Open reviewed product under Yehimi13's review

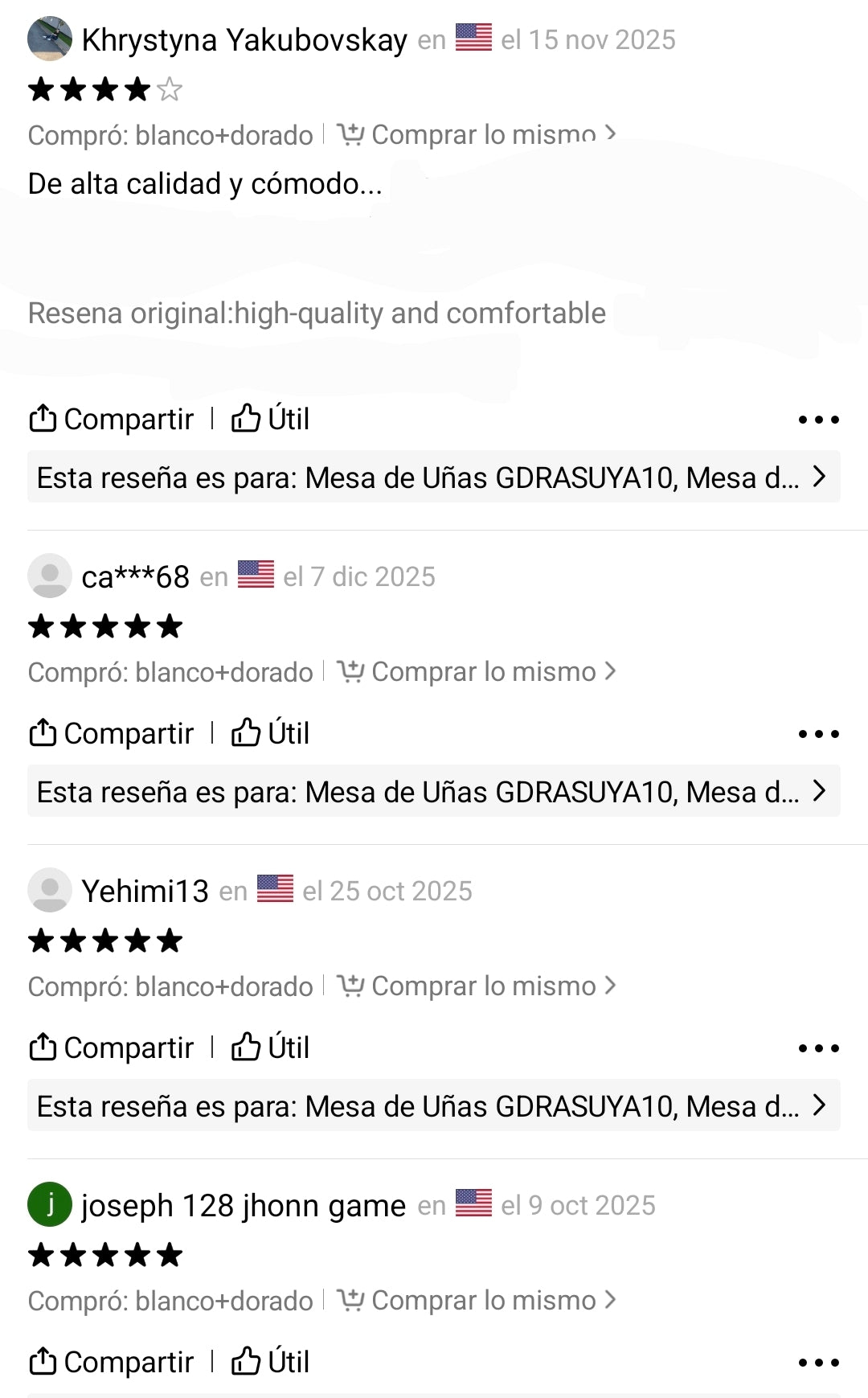[433, 1106]
